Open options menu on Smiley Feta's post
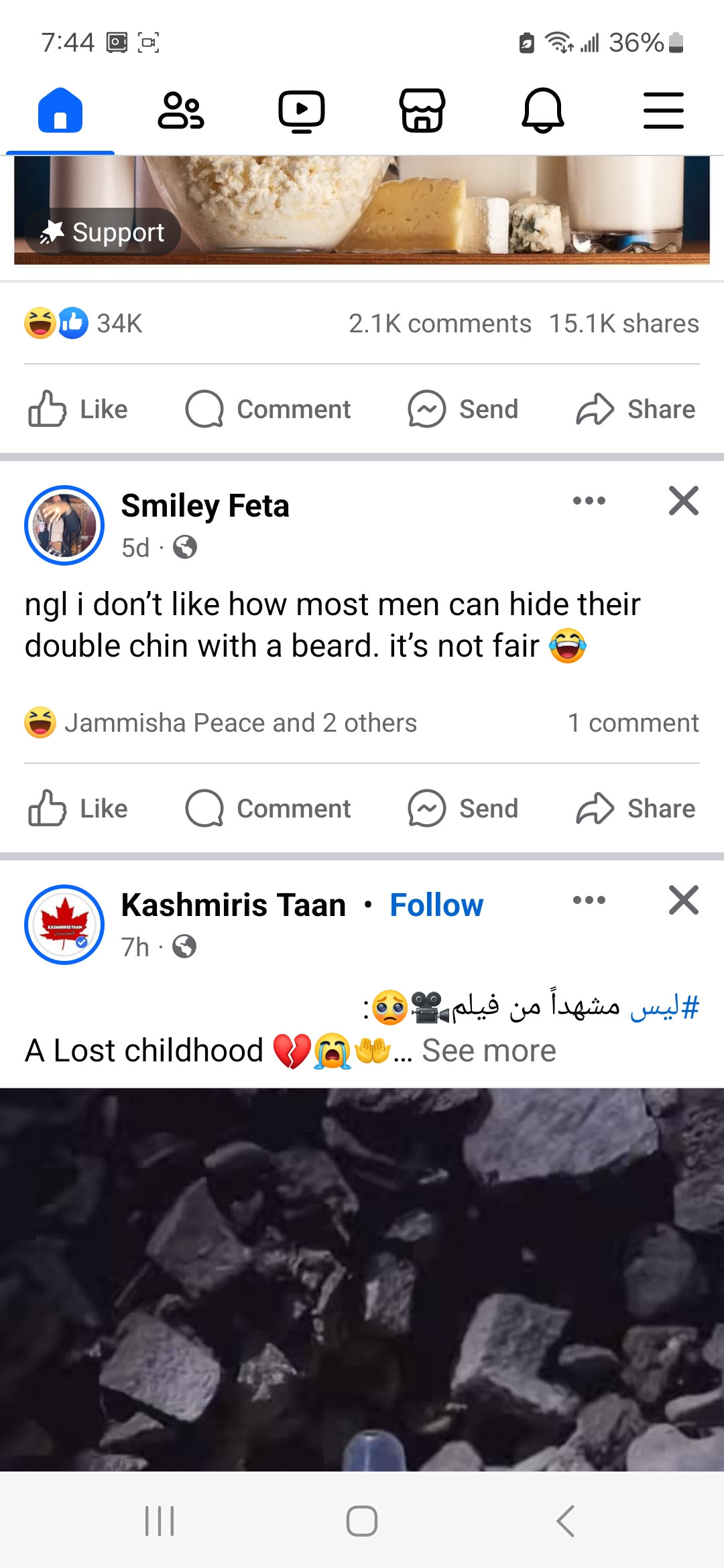 pyautogui.click(x=589, y=501)
